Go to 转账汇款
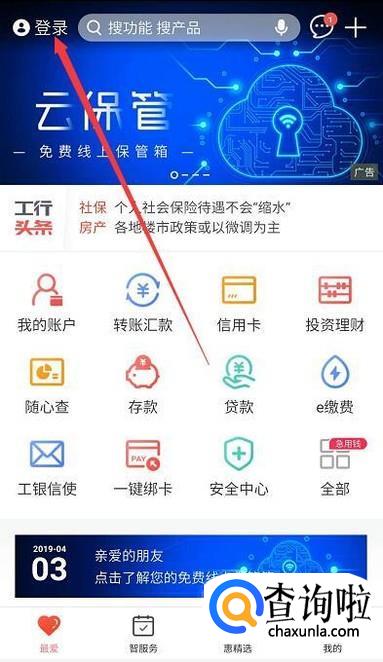Viewport: 383px width, 662px height. pyautogui.click(x=143, y=303)
